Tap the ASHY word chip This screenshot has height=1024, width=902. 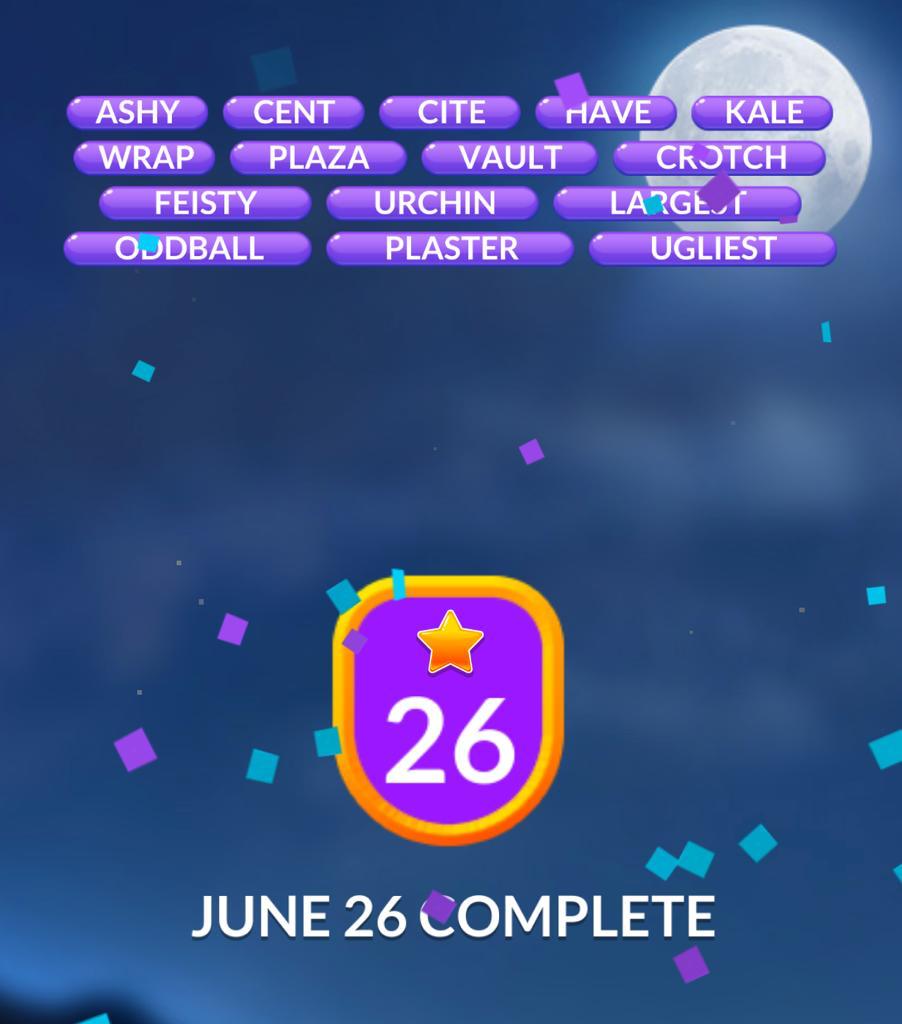(137, 112)
